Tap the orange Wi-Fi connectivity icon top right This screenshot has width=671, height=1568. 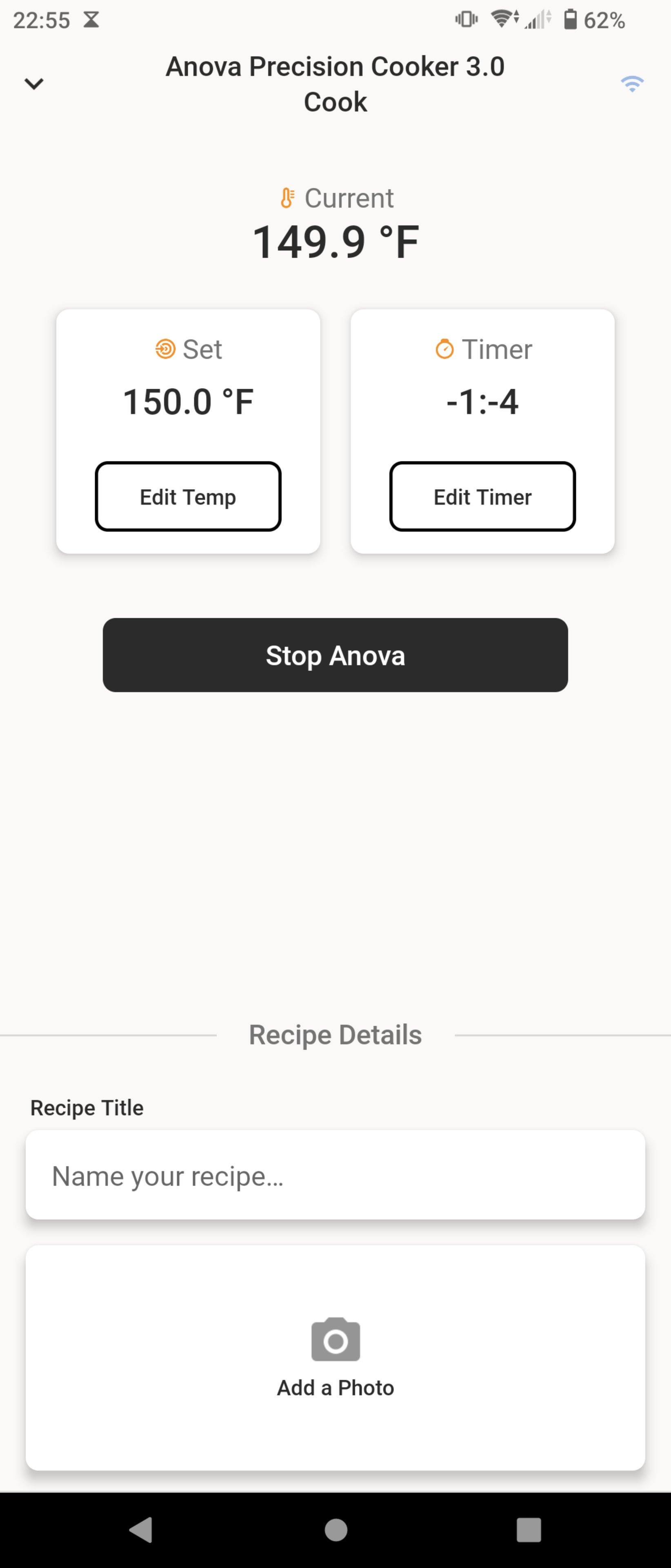[633, 83]
